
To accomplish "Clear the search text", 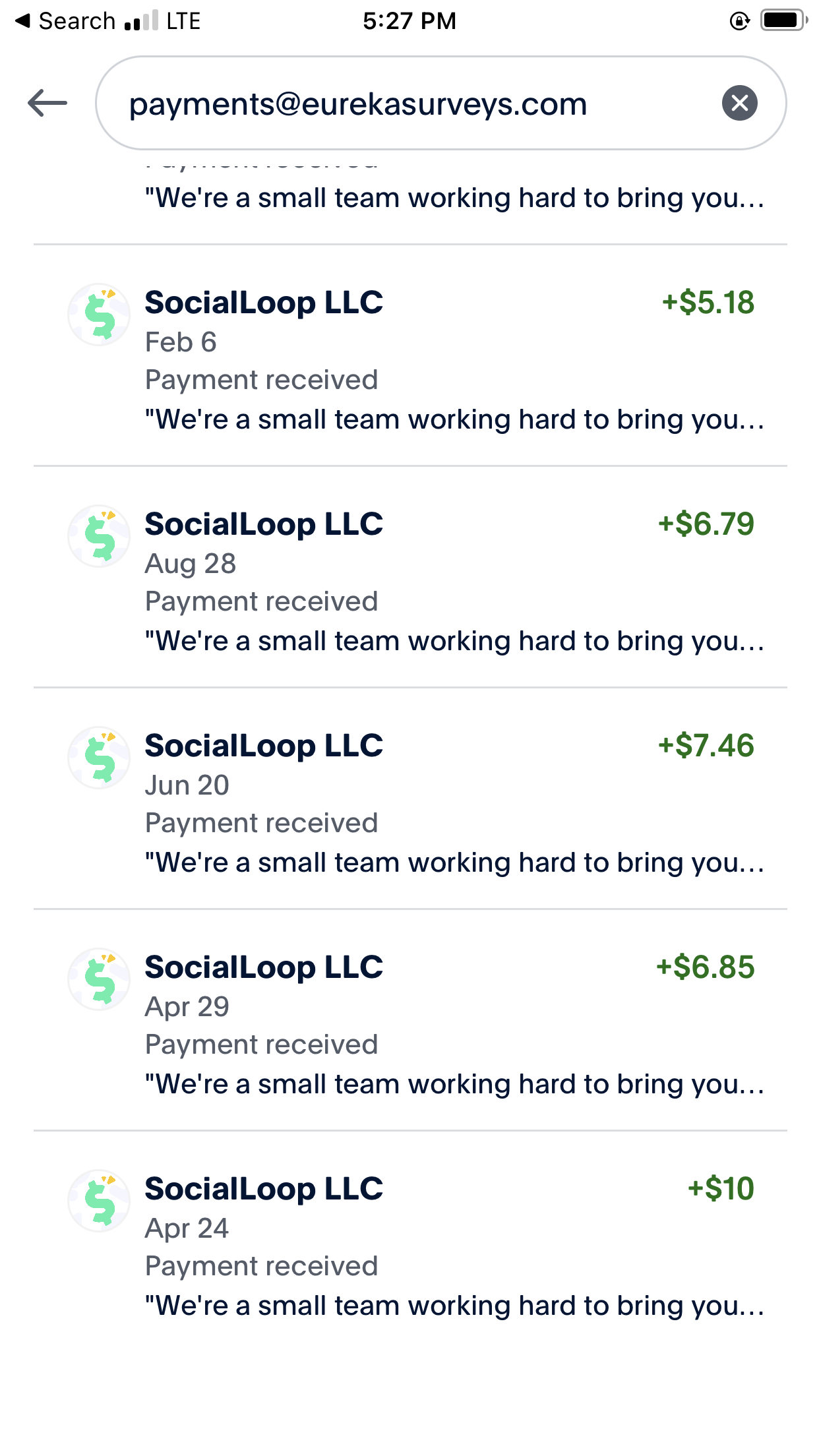I will pyautogui.click(x=739, y=103).
